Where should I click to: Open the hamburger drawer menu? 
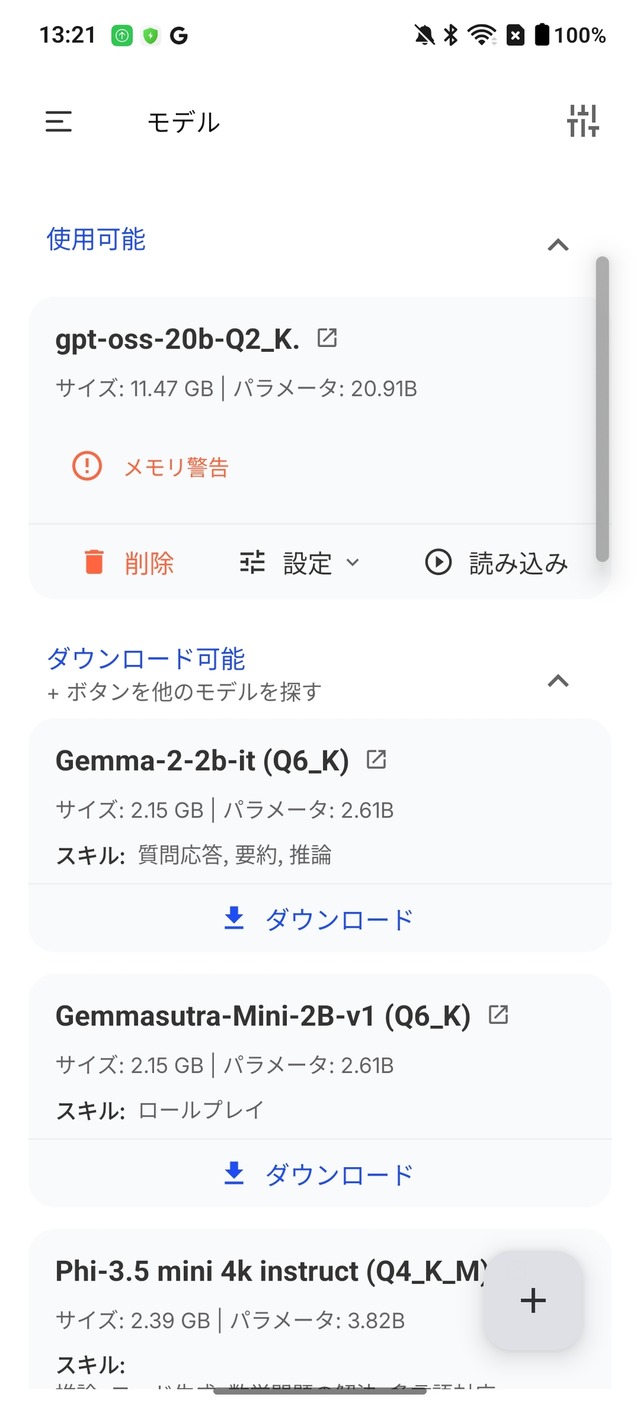point(59,122)
